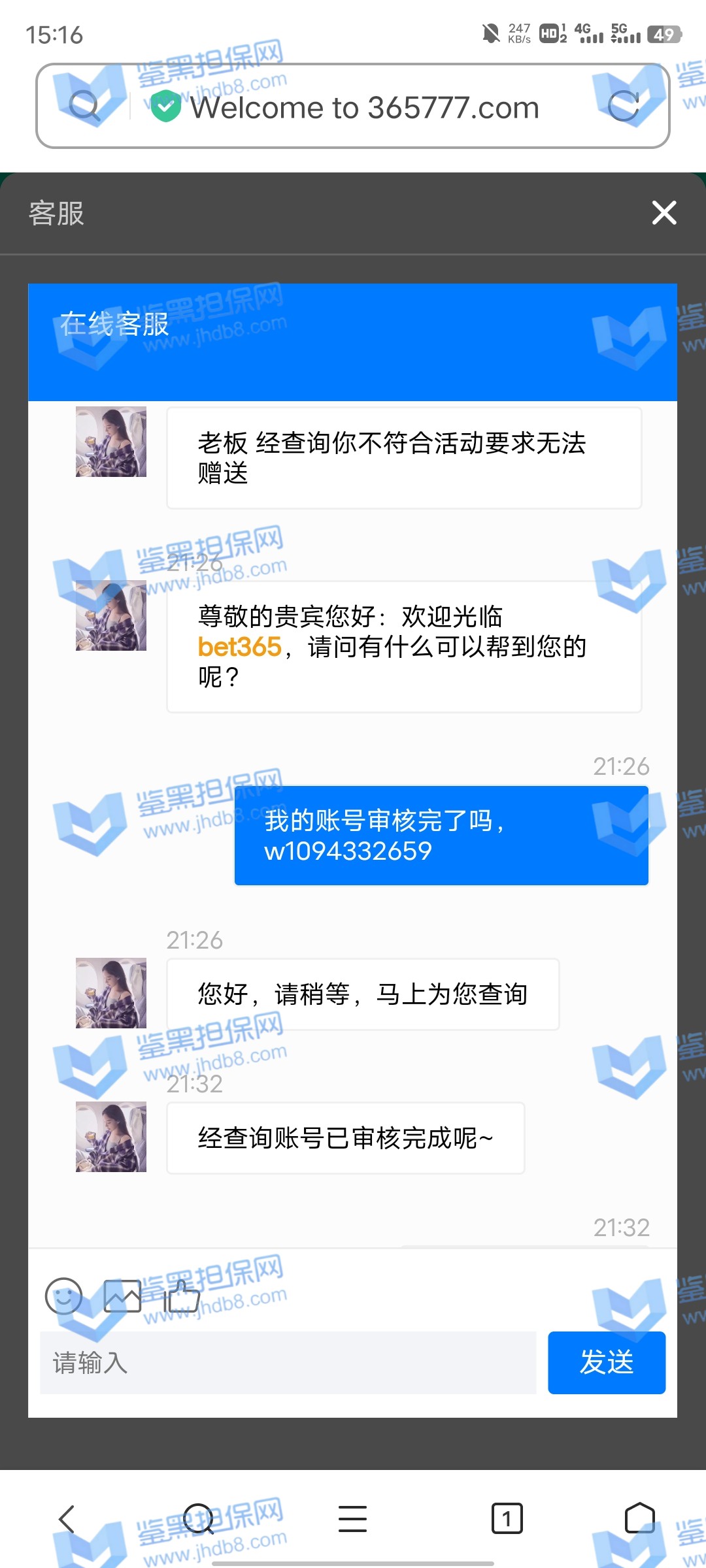The image size is (706, 1568).
Task: Open the browser menu with three lines
Action: coord(352,1518)
